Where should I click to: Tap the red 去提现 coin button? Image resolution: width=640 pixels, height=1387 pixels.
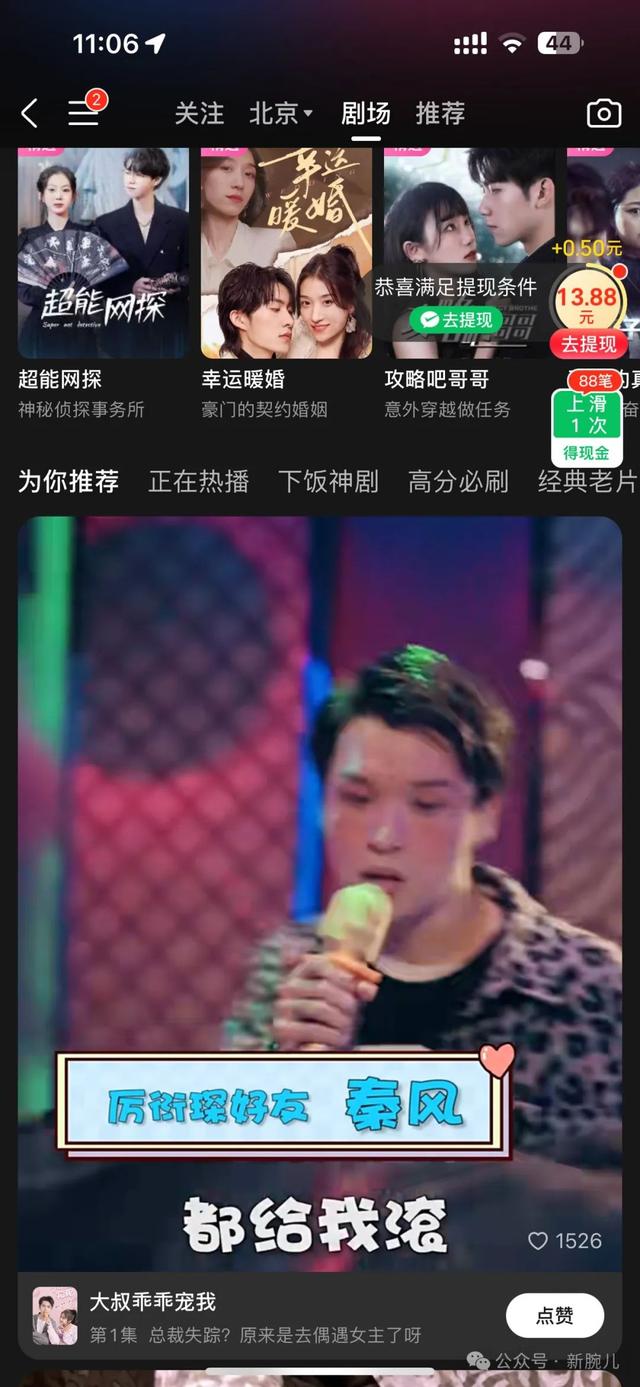pyautogui.click(x=588, y=345)
